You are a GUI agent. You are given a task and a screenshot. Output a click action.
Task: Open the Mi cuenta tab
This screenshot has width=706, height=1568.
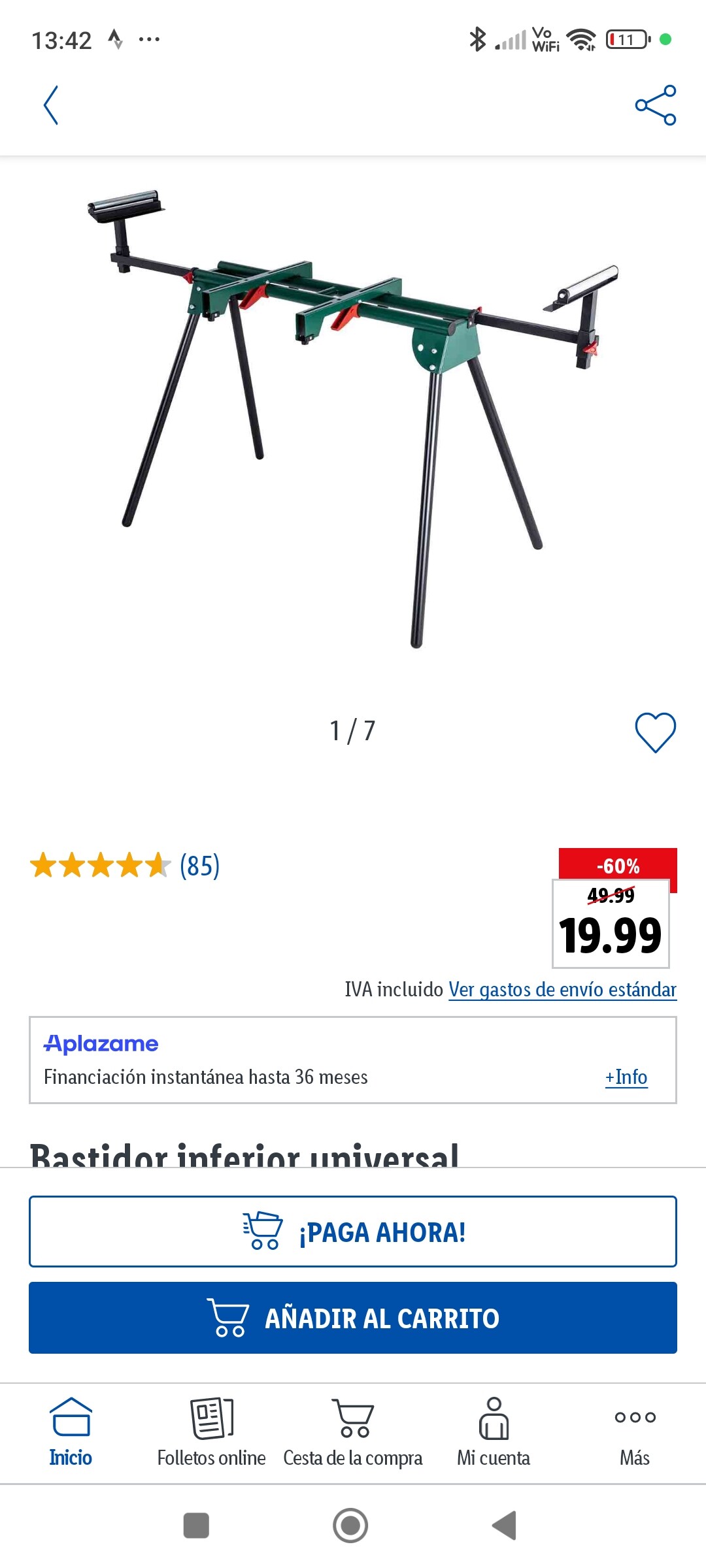pyautogui.click(x=494, y=1432)
